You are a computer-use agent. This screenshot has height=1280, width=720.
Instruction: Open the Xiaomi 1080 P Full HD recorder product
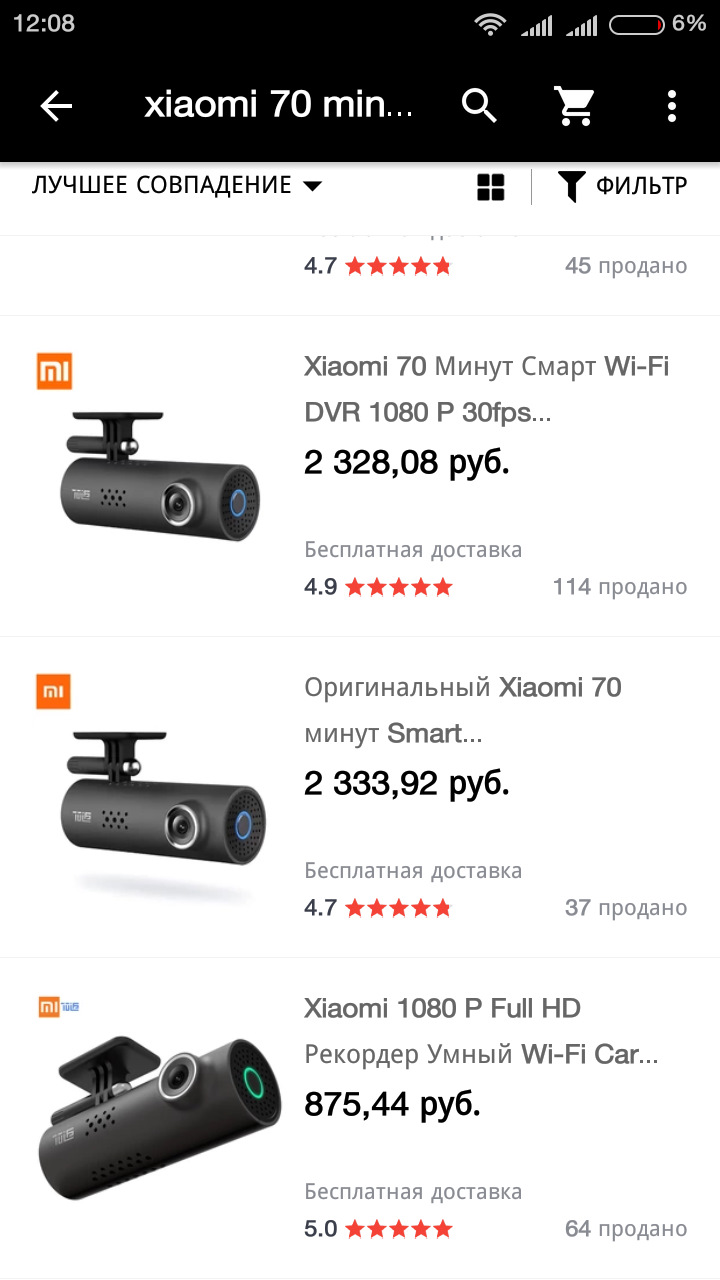point(360,1118)
